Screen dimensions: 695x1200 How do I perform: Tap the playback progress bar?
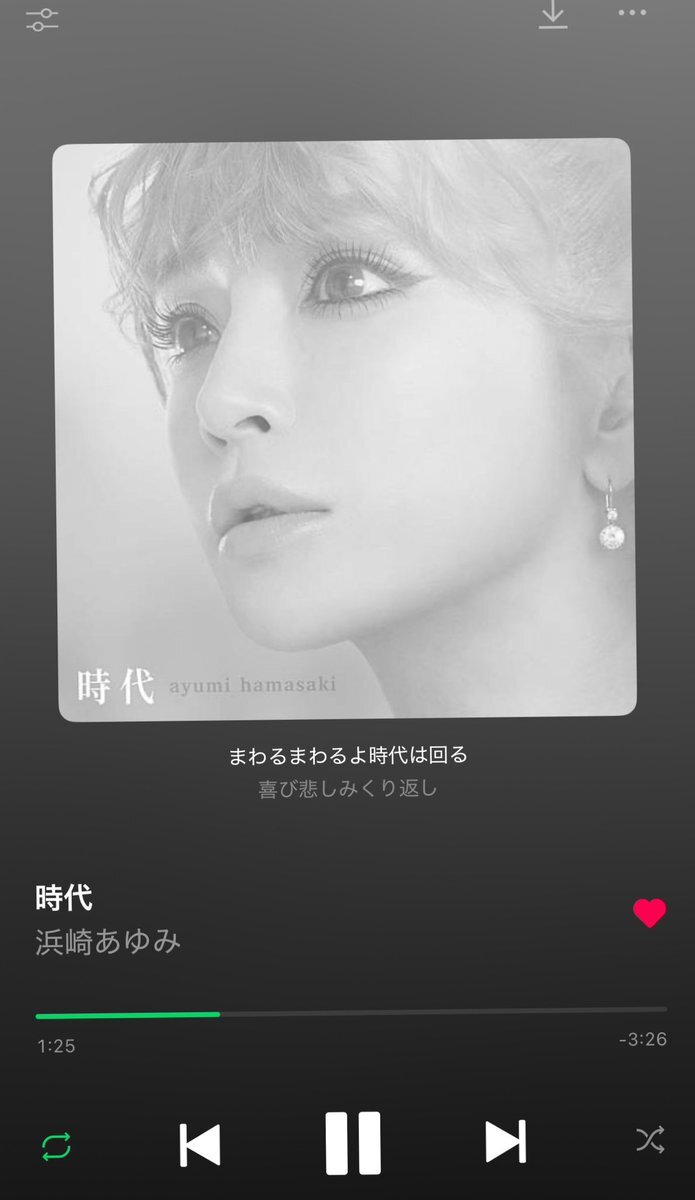(350, 1014)
